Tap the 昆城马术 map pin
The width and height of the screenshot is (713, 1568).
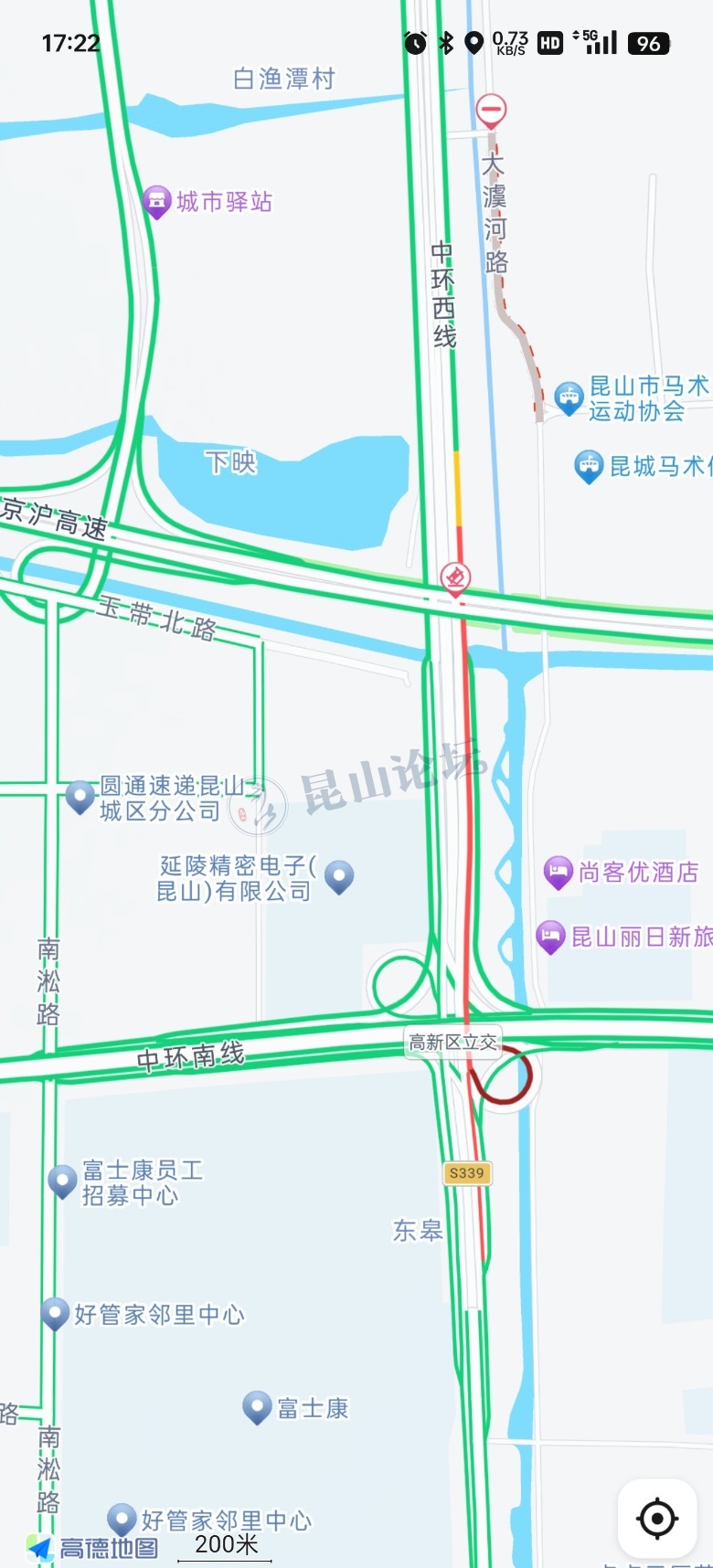tap(588, 466)
